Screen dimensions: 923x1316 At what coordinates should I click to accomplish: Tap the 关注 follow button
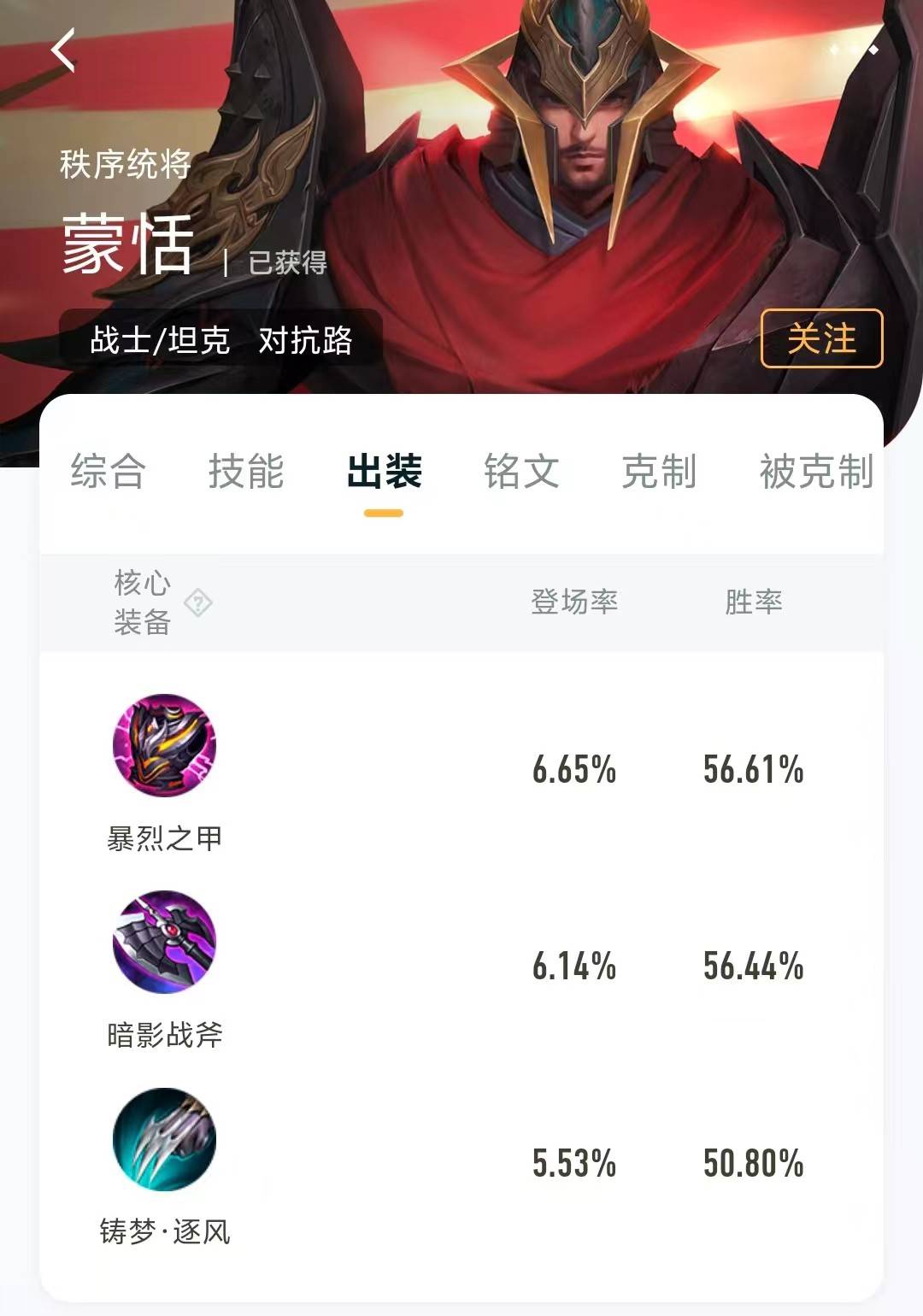click(x=821, y=338)
